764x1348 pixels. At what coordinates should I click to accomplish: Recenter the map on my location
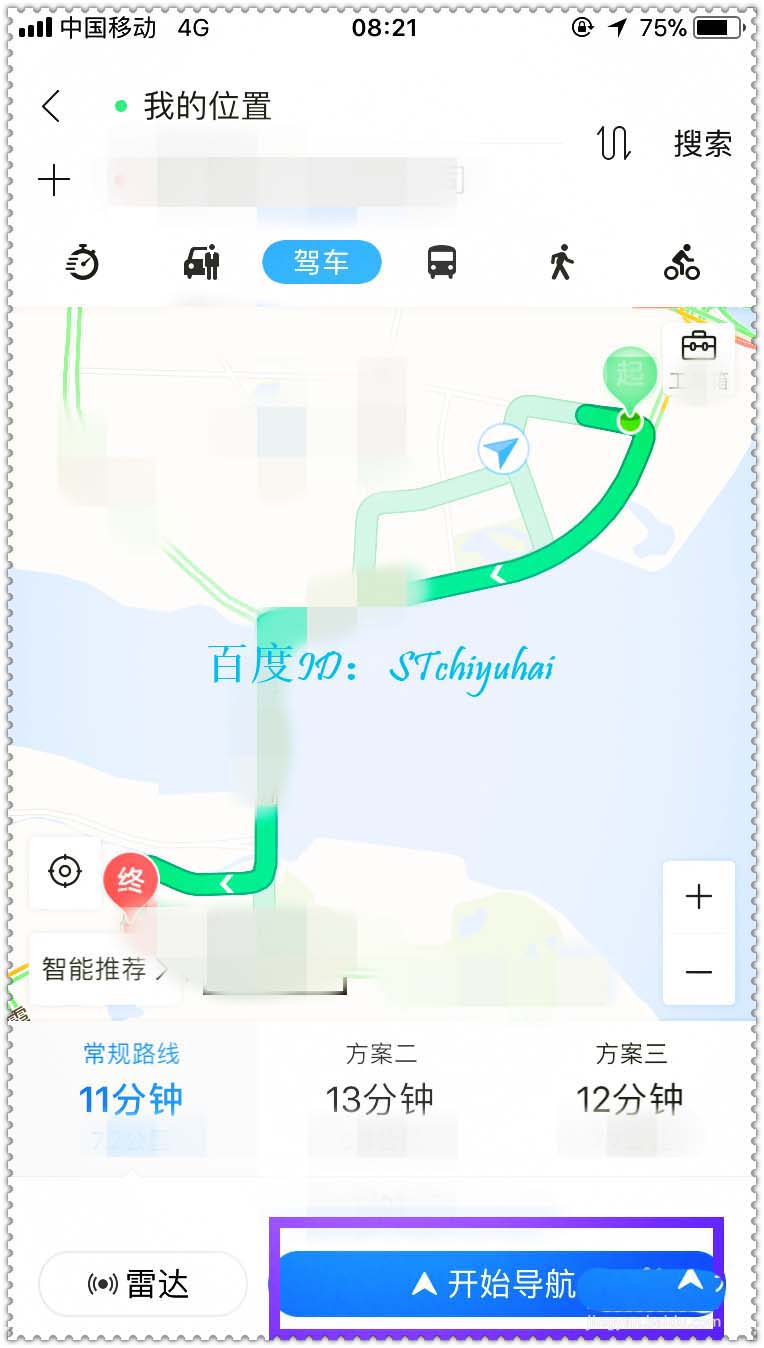(x=65, y=872)
